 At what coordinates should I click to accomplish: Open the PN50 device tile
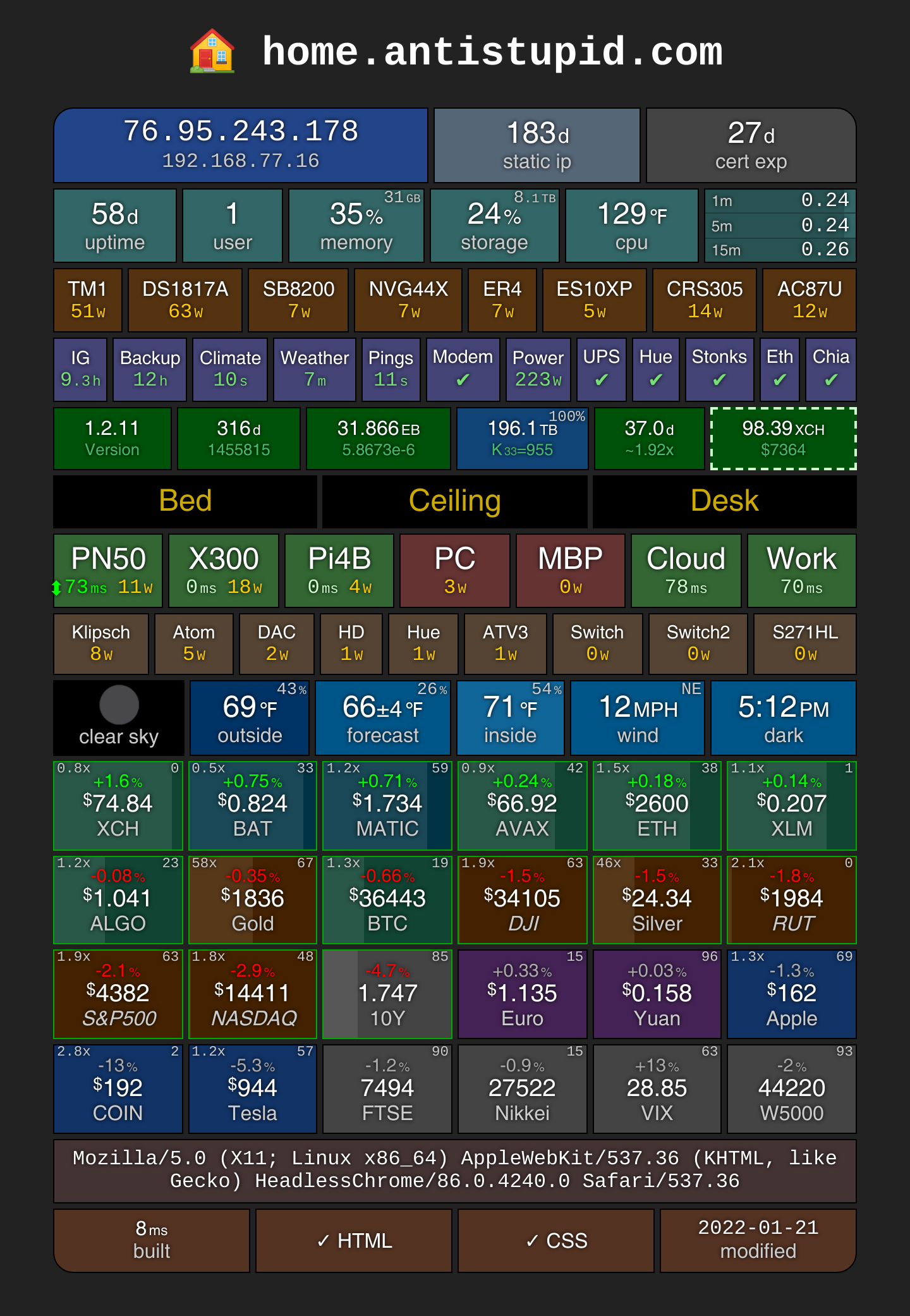tap(108, 571)
